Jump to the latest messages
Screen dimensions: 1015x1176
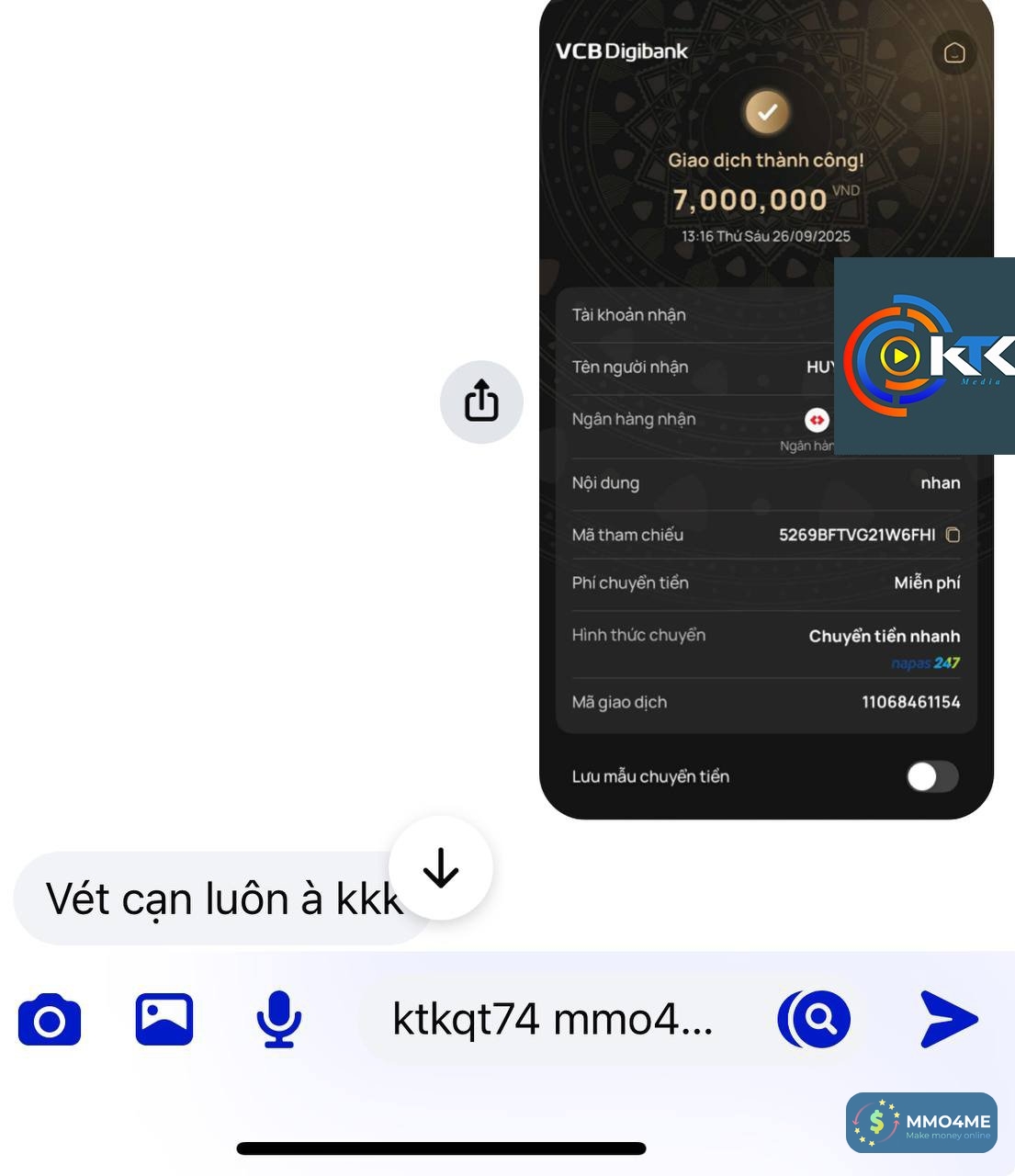441,868
